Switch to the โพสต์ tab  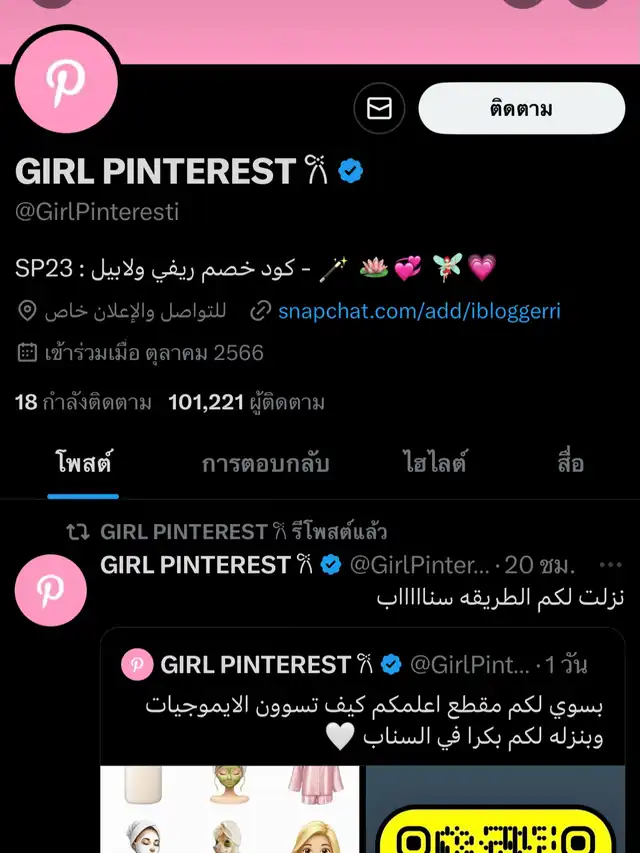click(x=82, y=464)
